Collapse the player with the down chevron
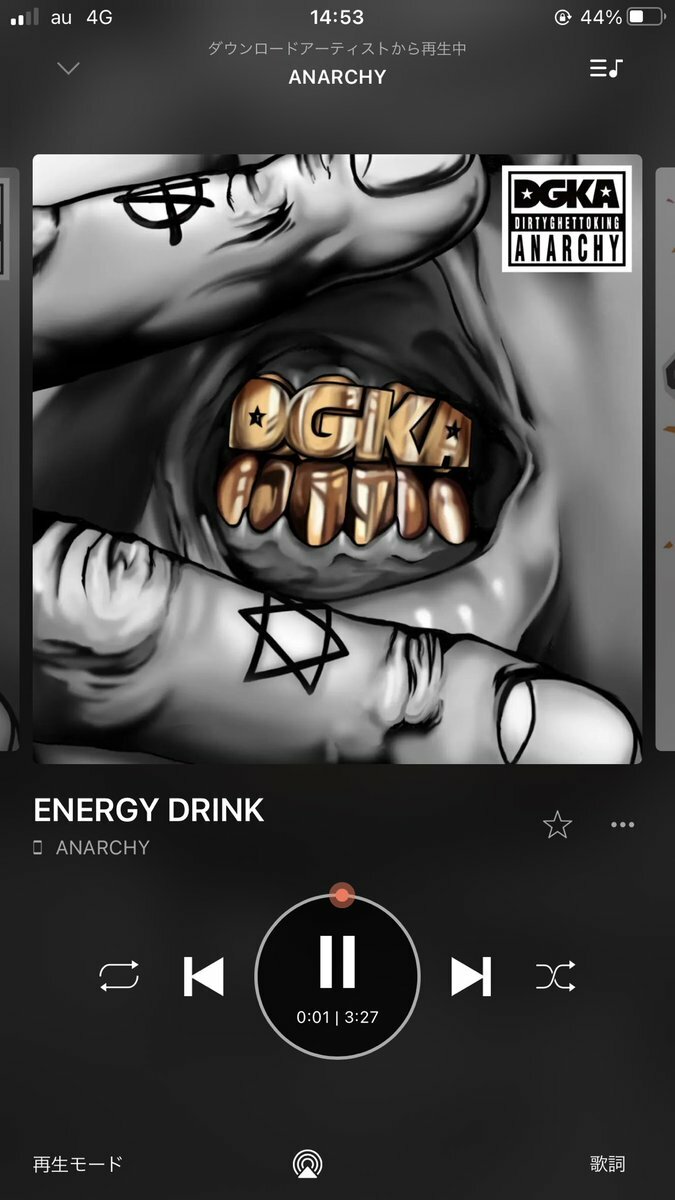The image size is (675, 1200). 68,68
